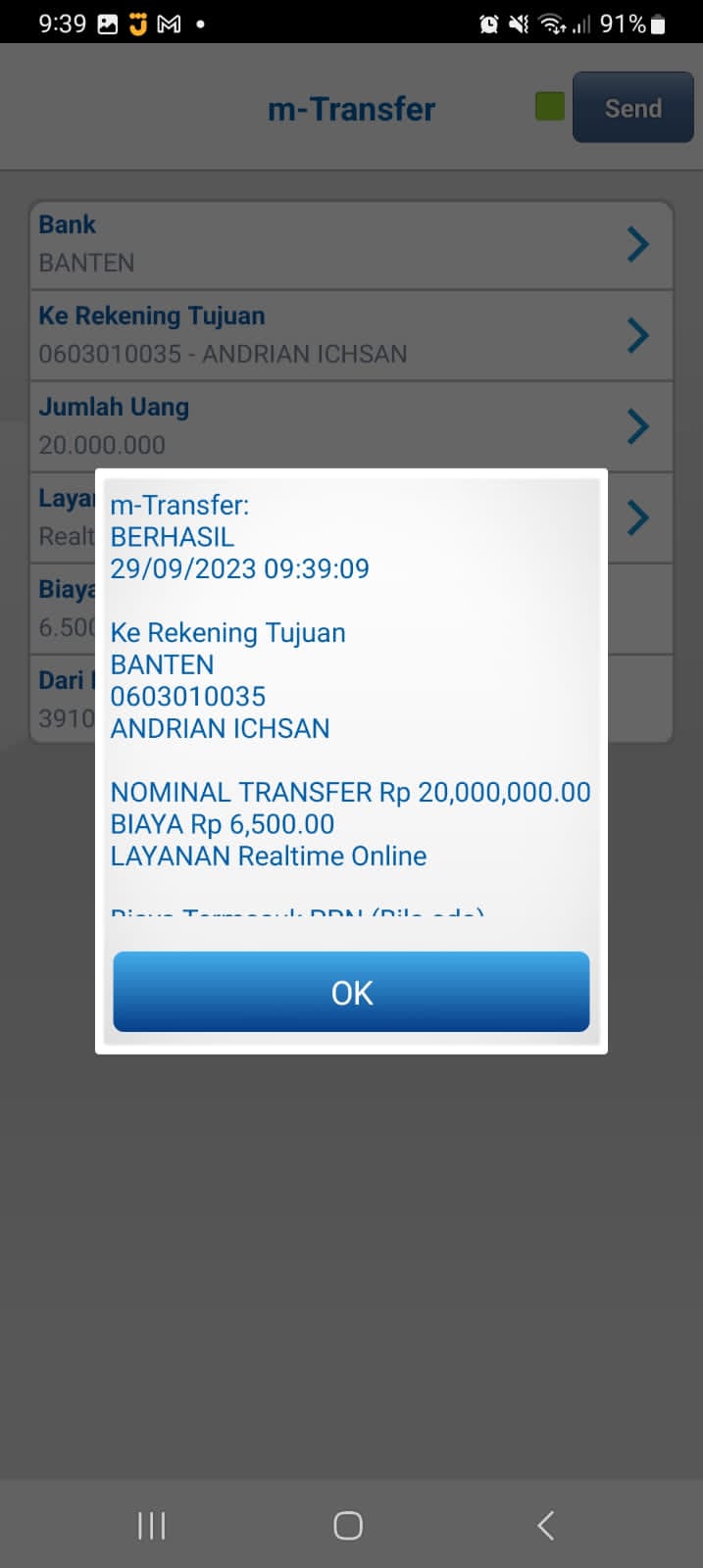Viewport: 703px width, 1568px height.
Task: Open the Ke Rekening Tujuan row
Action: 351,335
